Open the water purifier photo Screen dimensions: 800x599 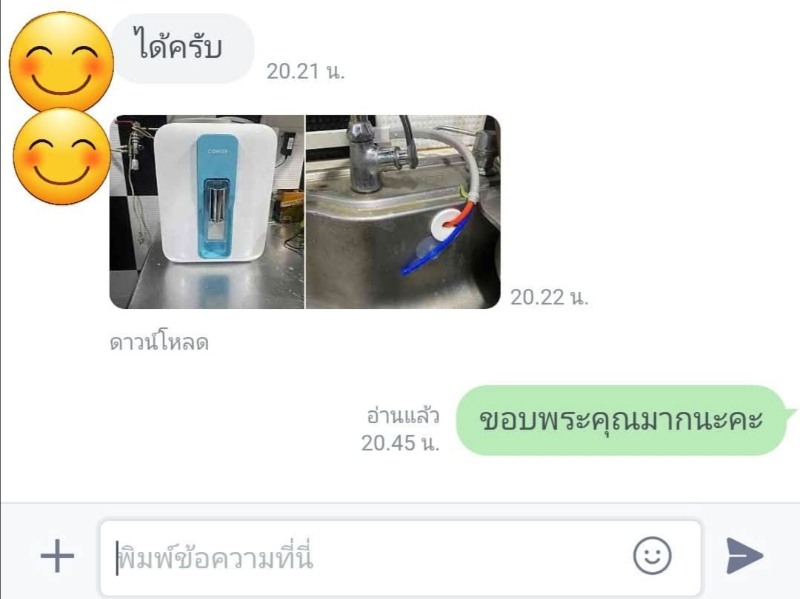pos(207,211)
